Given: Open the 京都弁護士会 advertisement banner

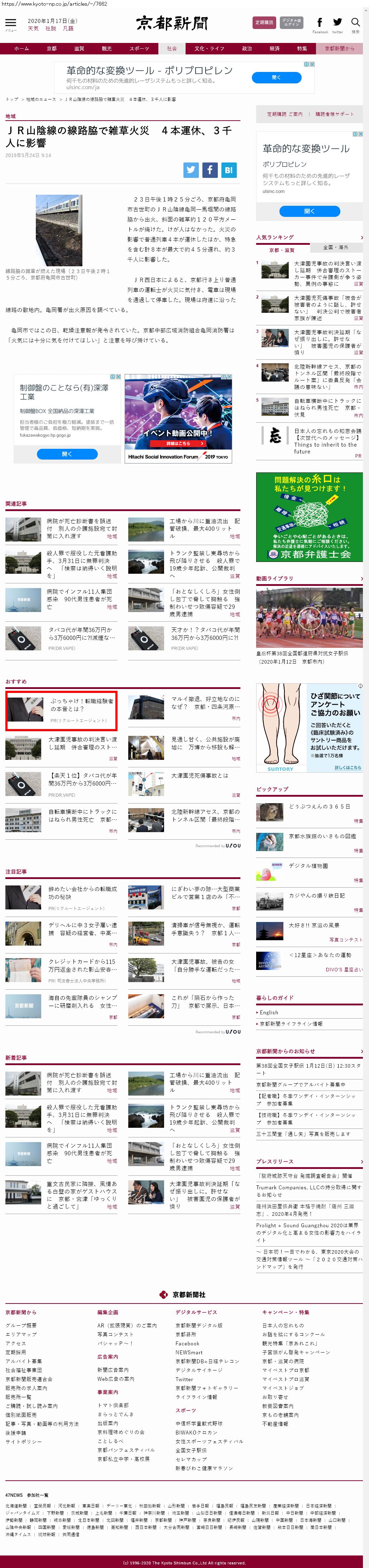Looking at the screenshot, I should point(309,517).
